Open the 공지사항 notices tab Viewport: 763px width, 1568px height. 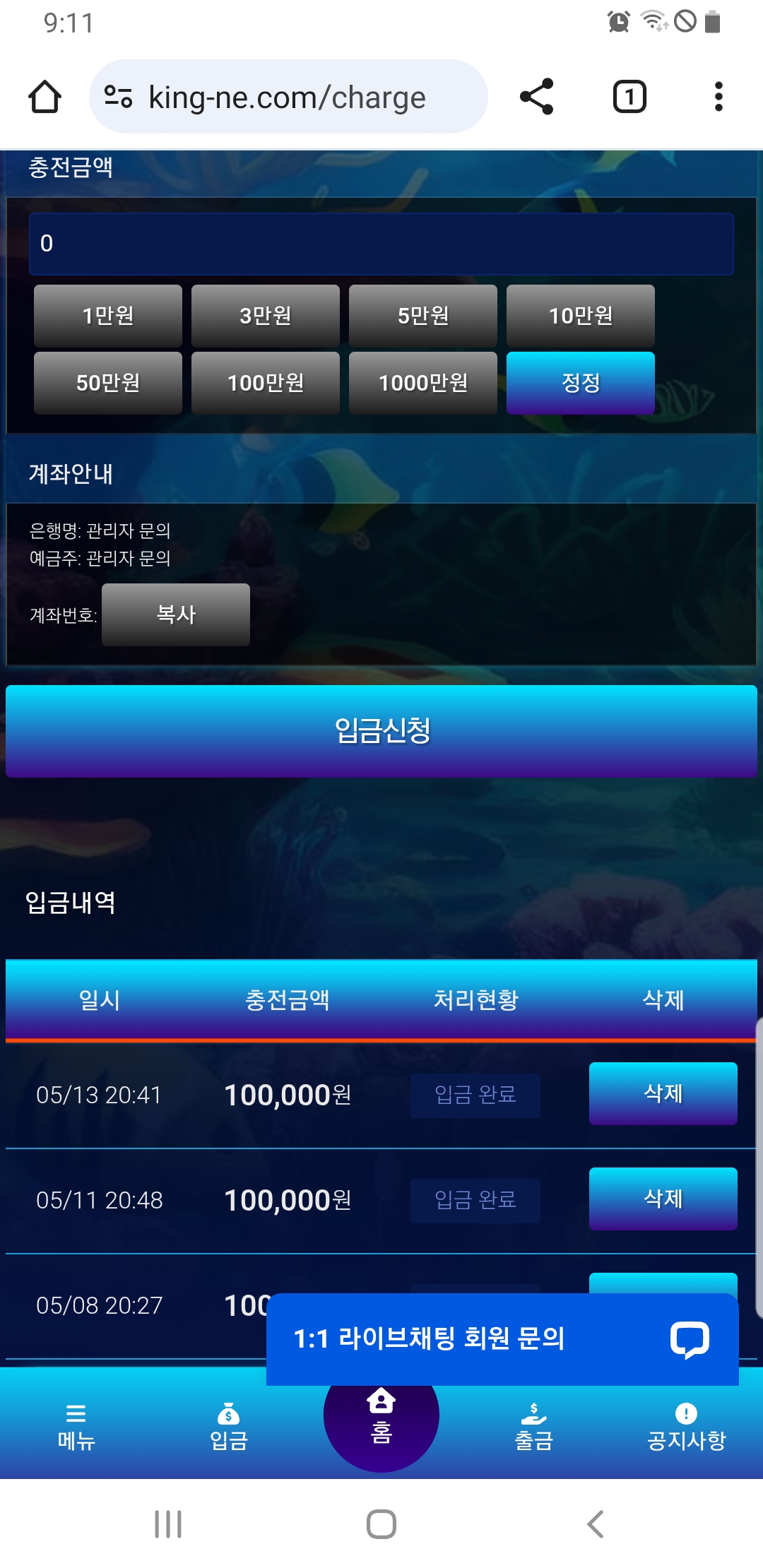tap(687, 1427)
